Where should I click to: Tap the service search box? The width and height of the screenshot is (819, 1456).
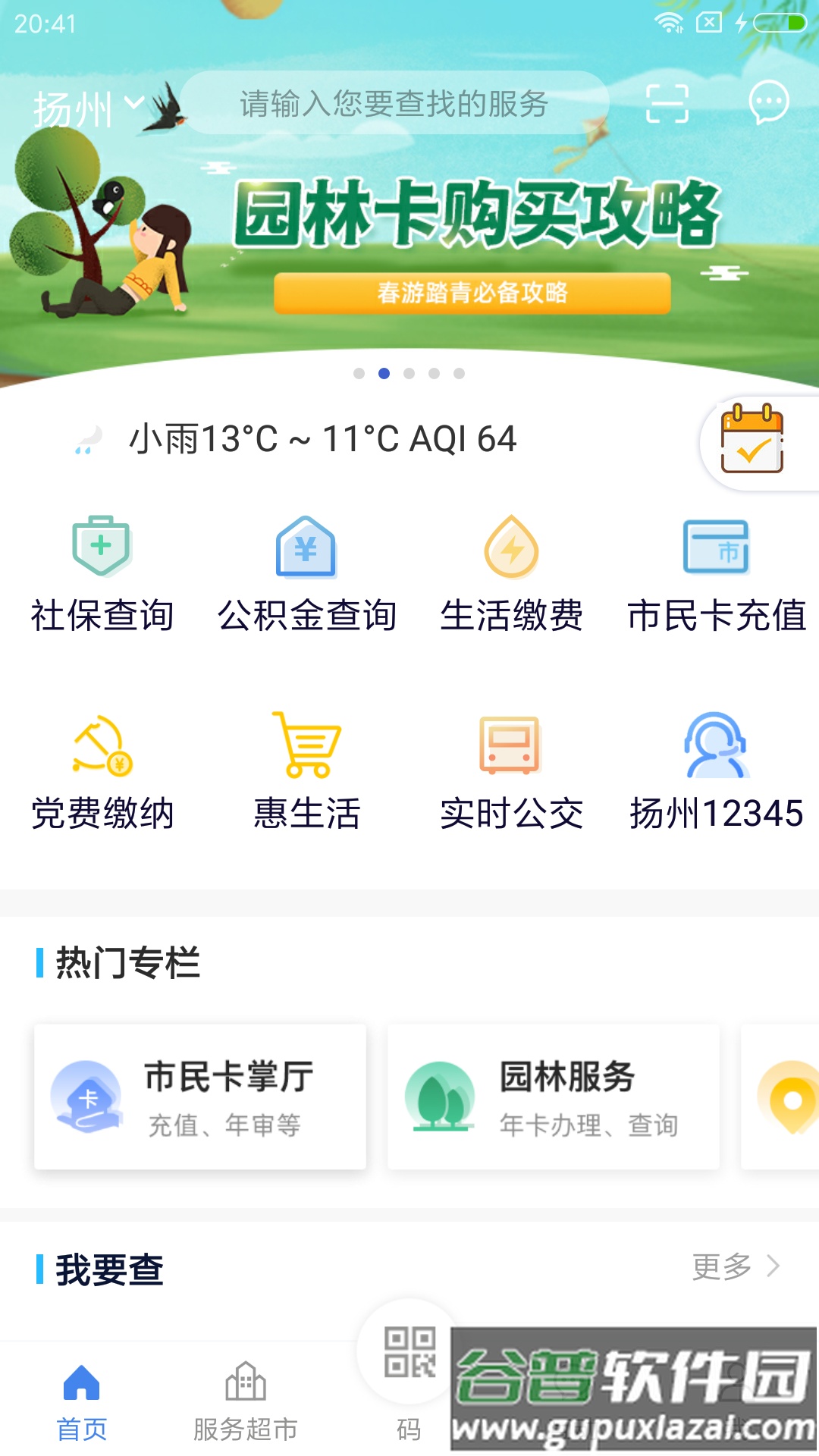point(394,104)
